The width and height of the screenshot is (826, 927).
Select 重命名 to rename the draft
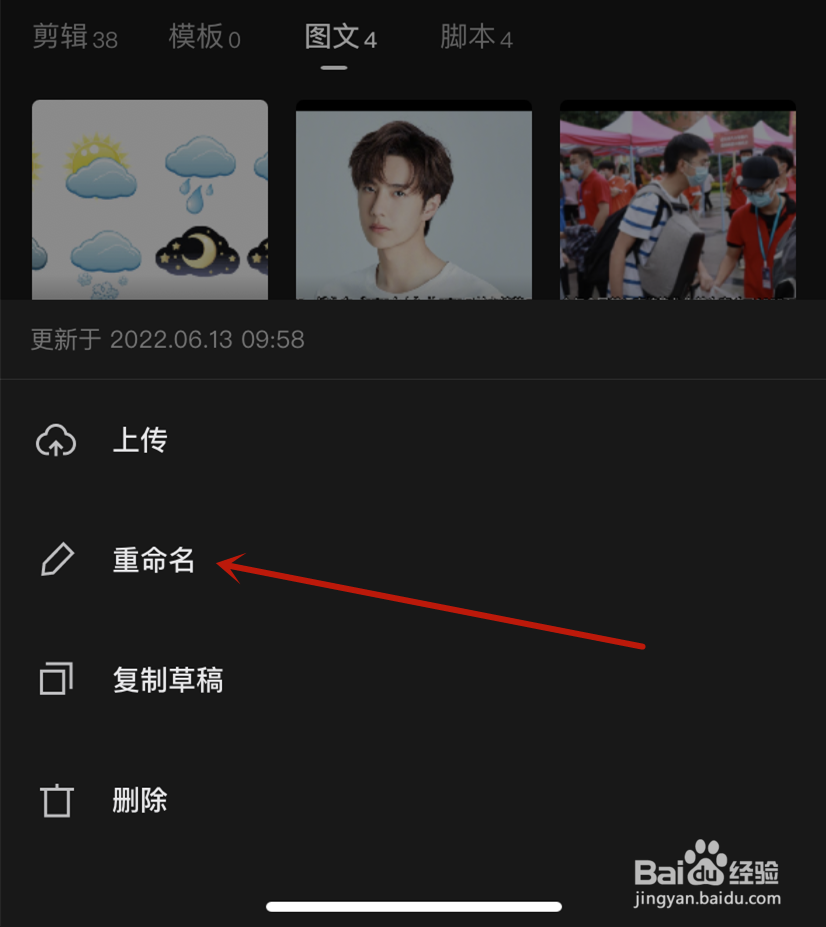[x=153, y=560]
